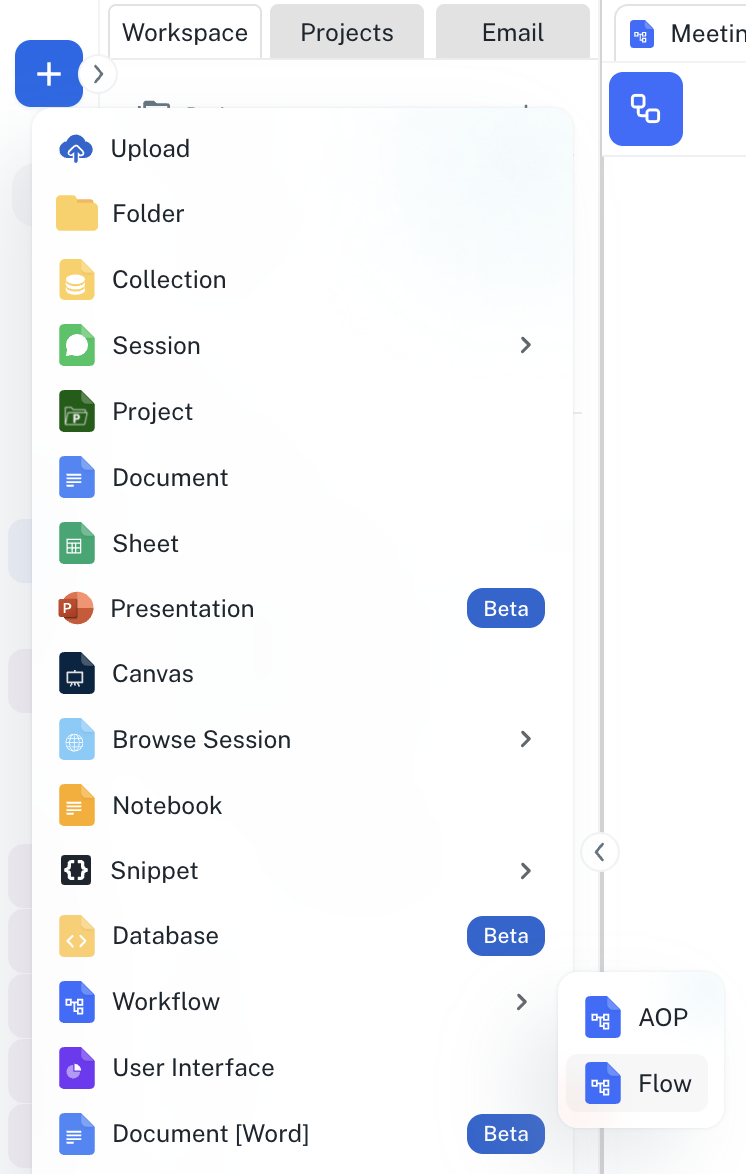This screenshot has width=746, height=1174.
Task: Switch to the Projects tab
Action: pos(347,32)
